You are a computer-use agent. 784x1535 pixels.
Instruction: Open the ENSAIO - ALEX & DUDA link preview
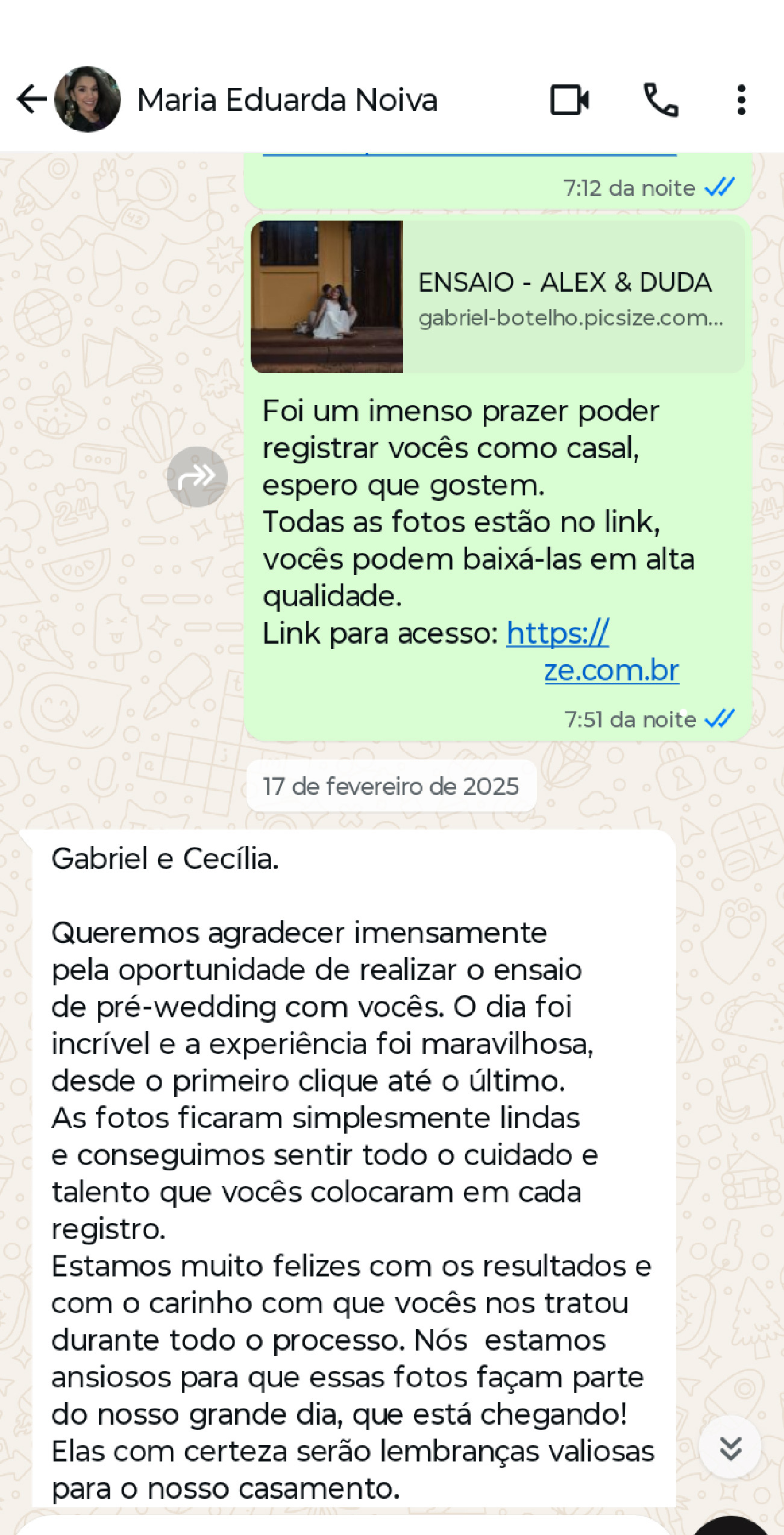497,297
